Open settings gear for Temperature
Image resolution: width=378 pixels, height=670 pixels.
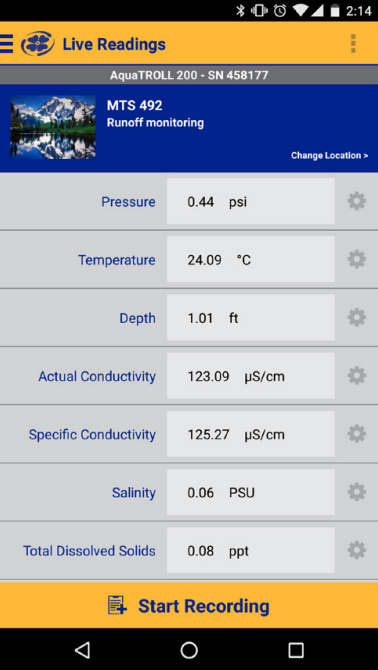(357, 259)
